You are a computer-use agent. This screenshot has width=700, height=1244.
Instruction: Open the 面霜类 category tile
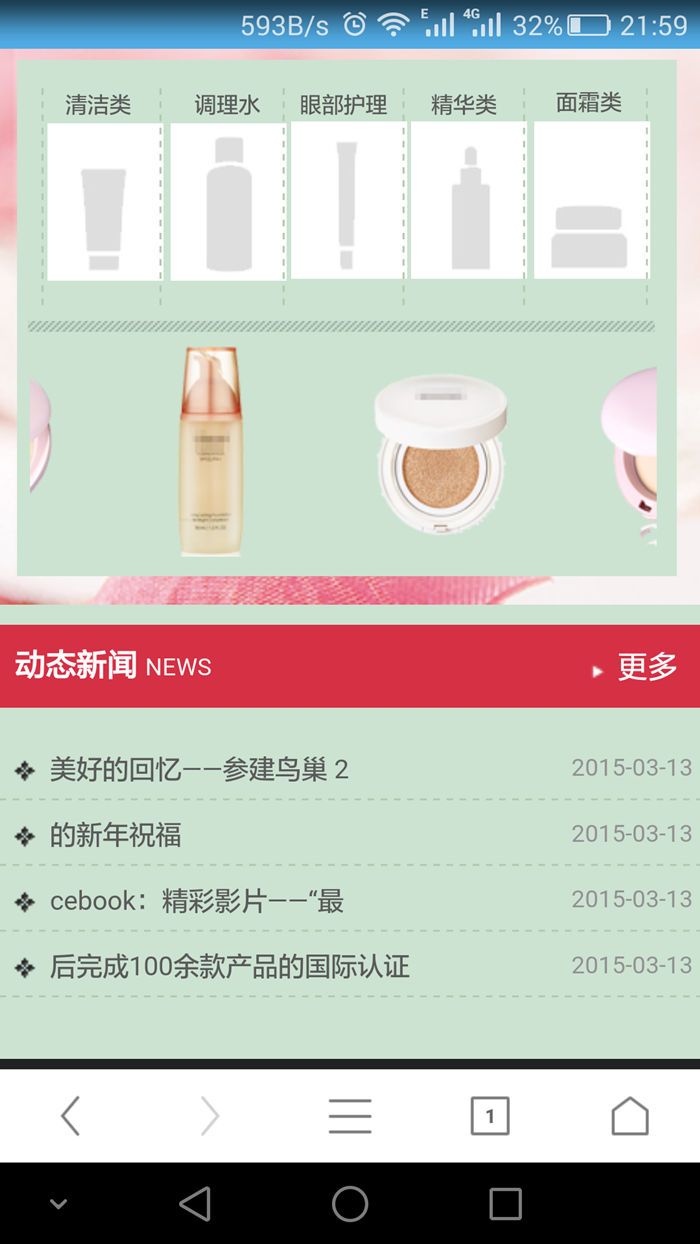(590, 201)
